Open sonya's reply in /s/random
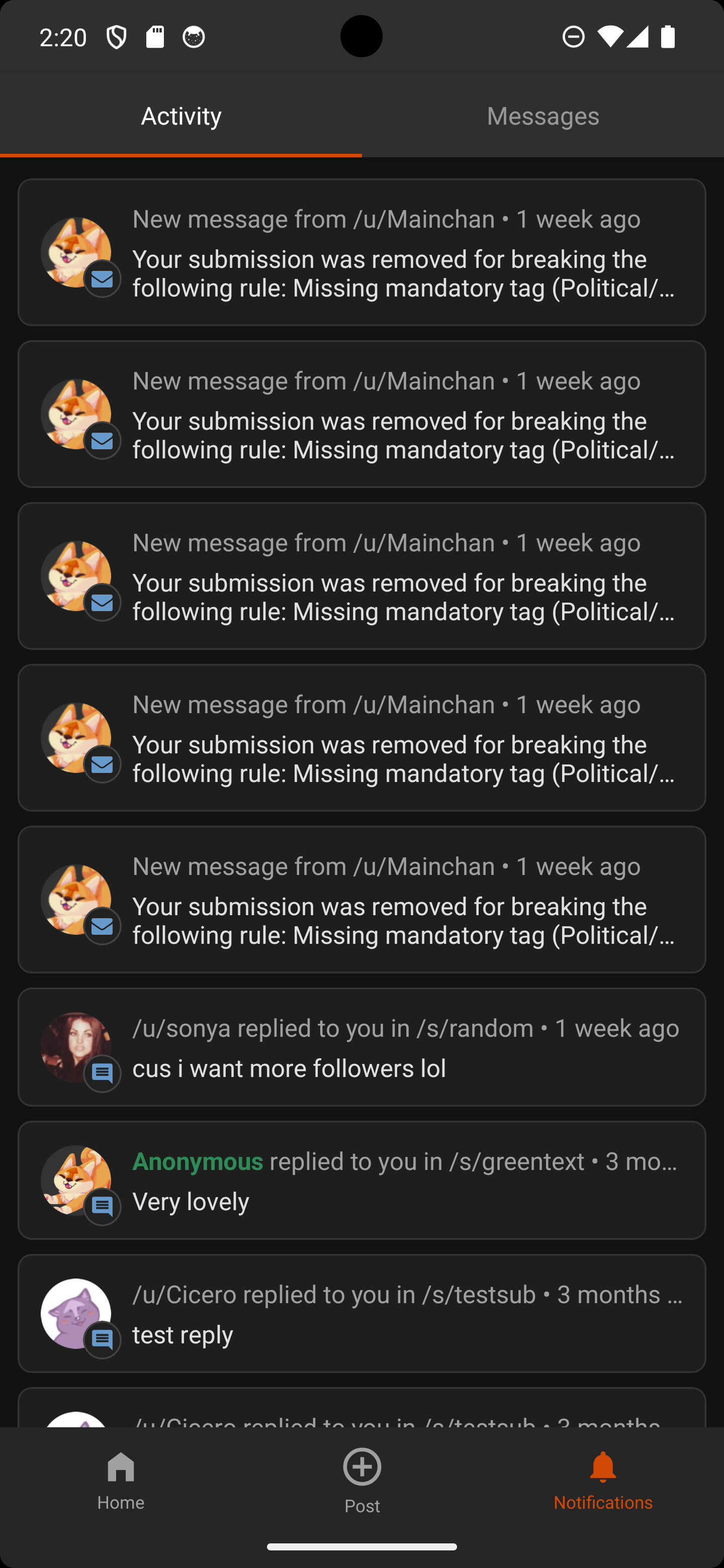 click(x=361, y=1047)
